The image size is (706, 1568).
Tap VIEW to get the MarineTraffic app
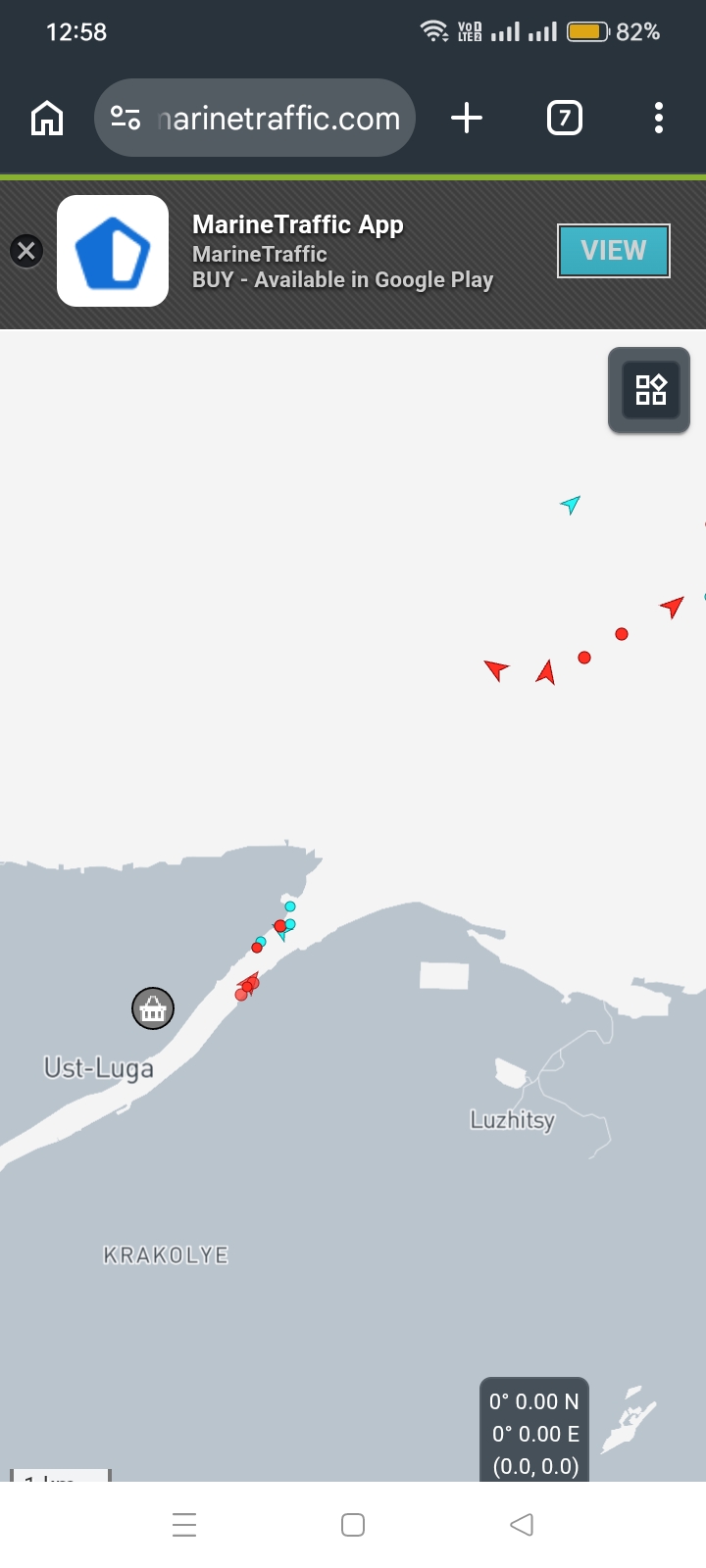[x=614, y=251]
